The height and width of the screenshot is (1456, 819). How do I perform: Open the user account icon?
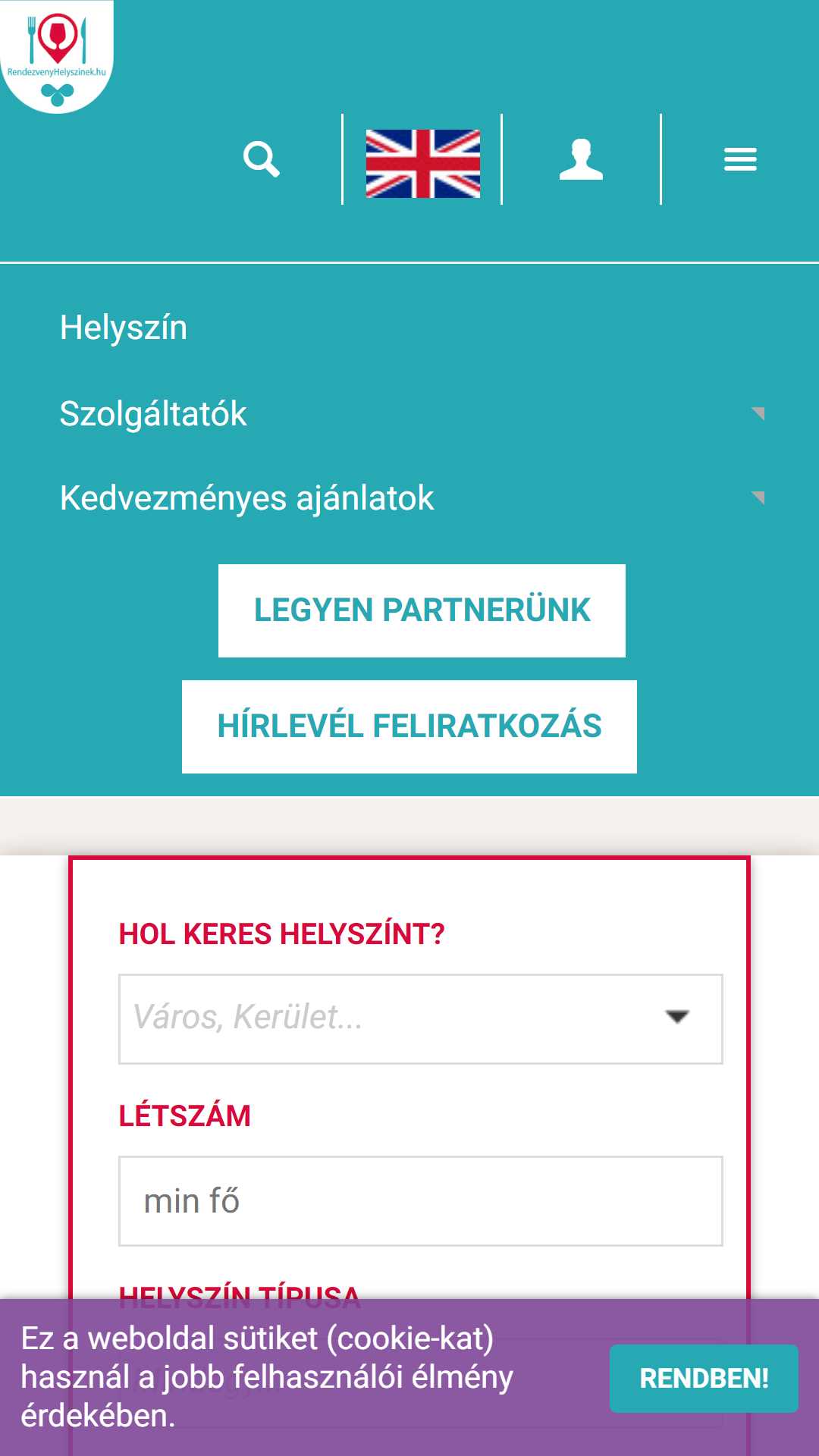(581, 159)
